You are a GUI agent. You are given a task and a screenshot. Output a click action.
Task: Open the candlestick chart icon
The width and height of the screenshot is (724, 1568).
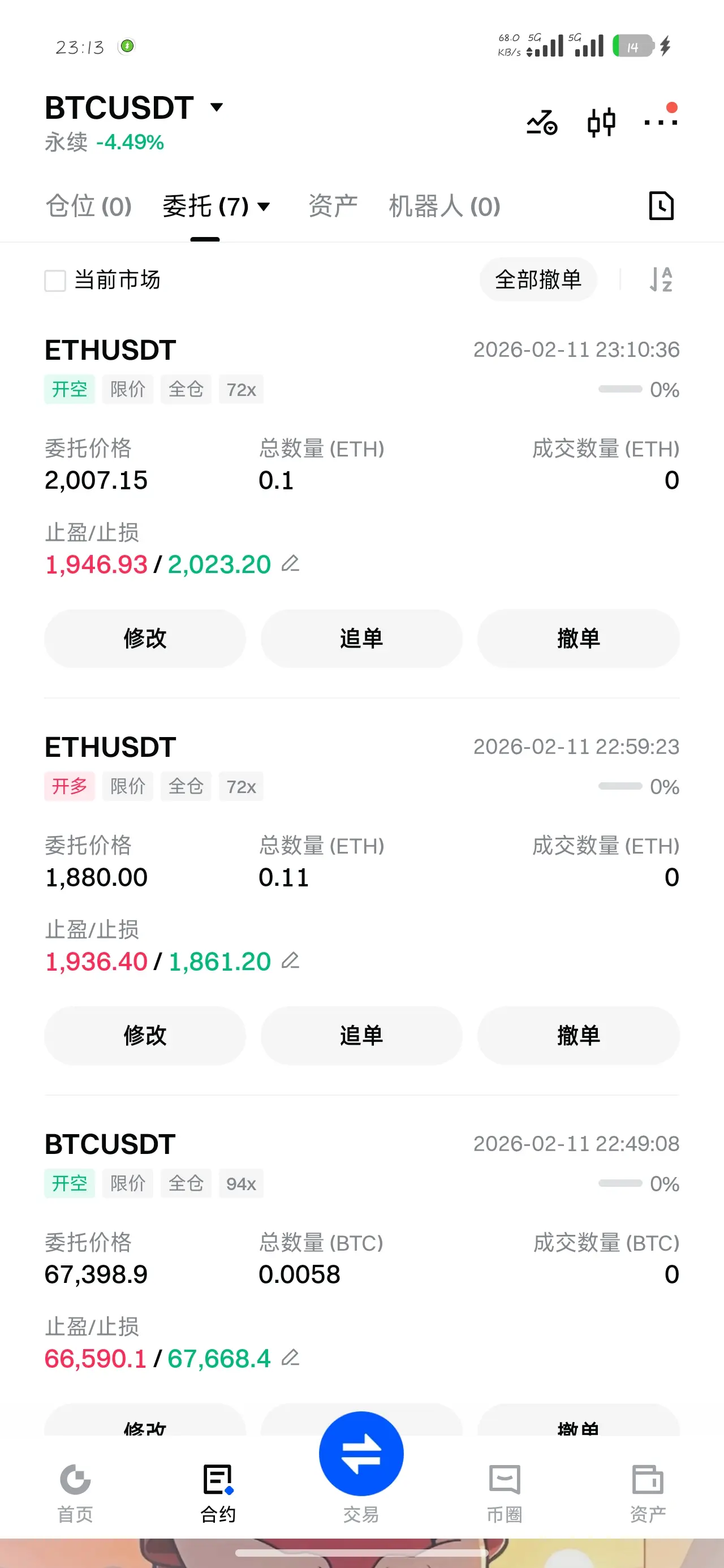(x=601, y=122)
